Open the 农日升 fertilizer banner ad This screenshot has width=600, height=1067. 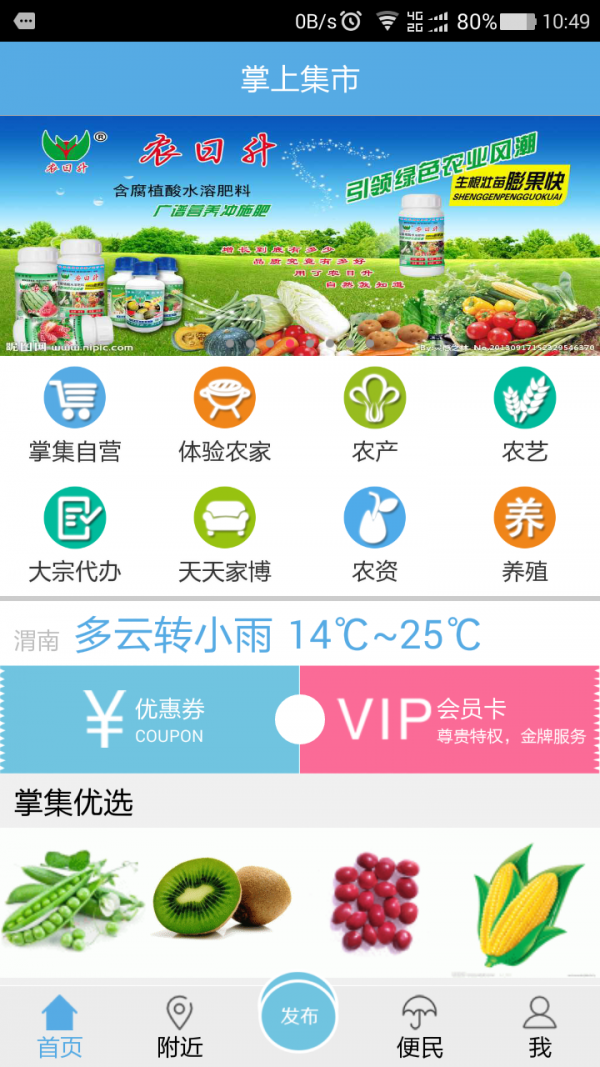[x=300, y=236]
